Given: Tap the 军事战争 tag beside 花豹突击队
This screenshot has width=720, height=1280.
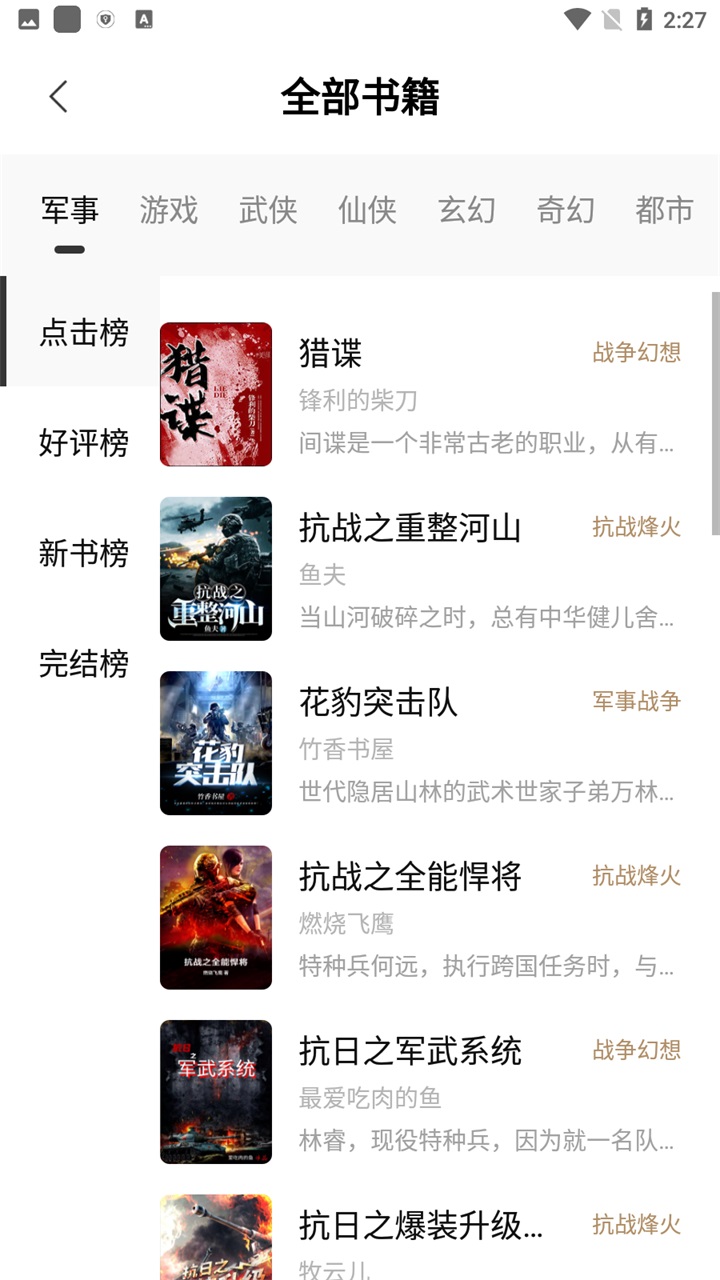Looking at the screenshot, I should tap(637, 702).
